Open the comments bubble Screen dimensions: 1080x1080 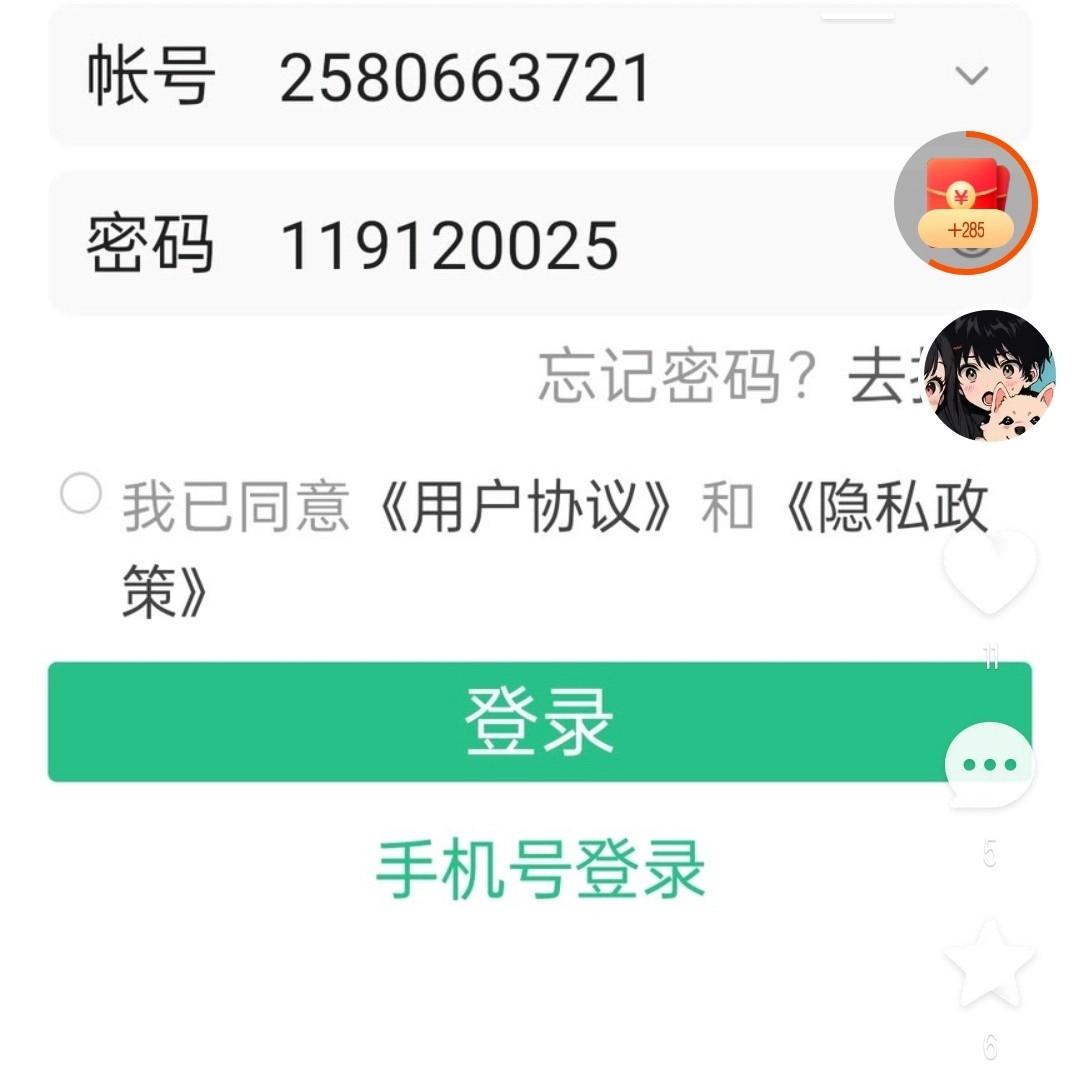click(x=990, y=765)
